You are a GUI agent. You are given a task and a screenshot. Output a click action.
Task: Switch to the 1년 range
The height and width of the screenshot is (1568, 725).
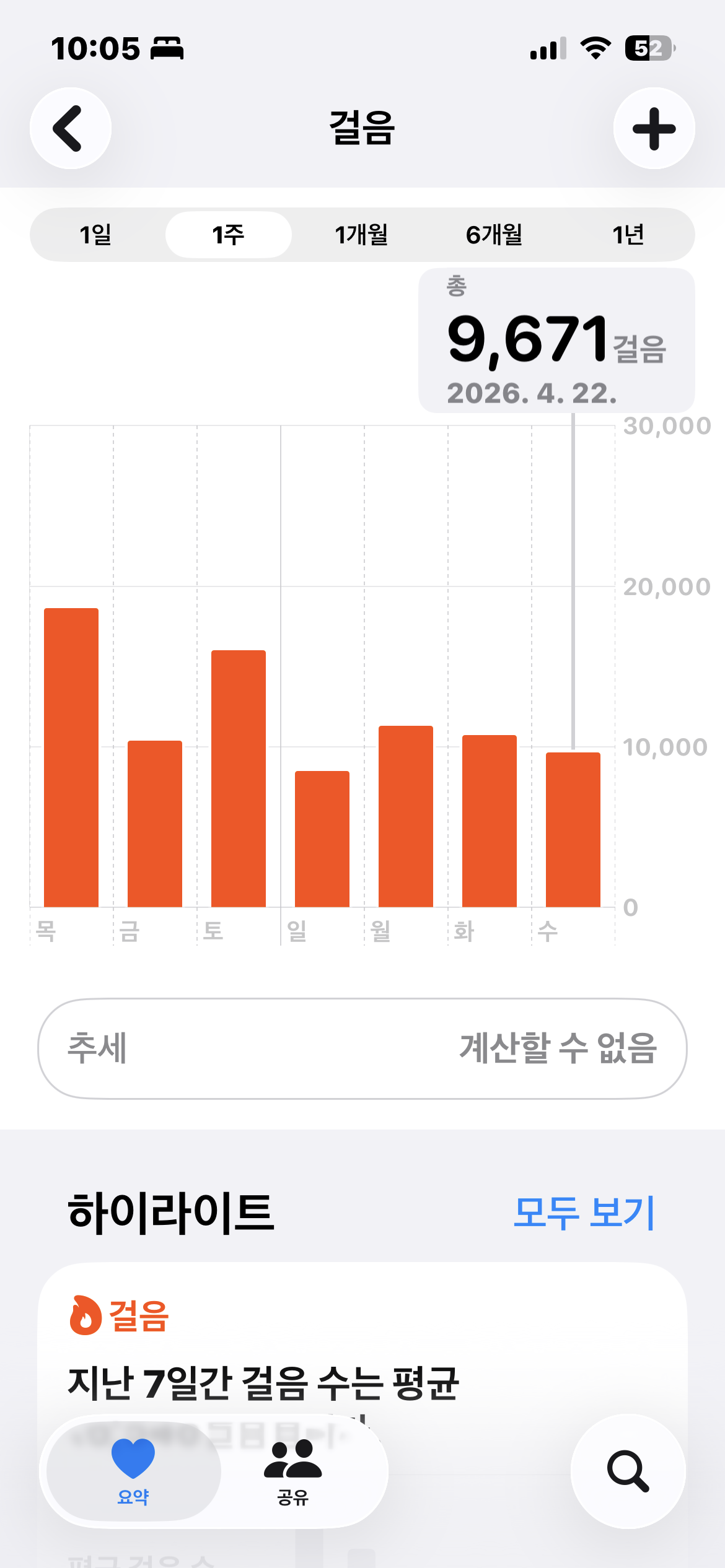point(628,235)
